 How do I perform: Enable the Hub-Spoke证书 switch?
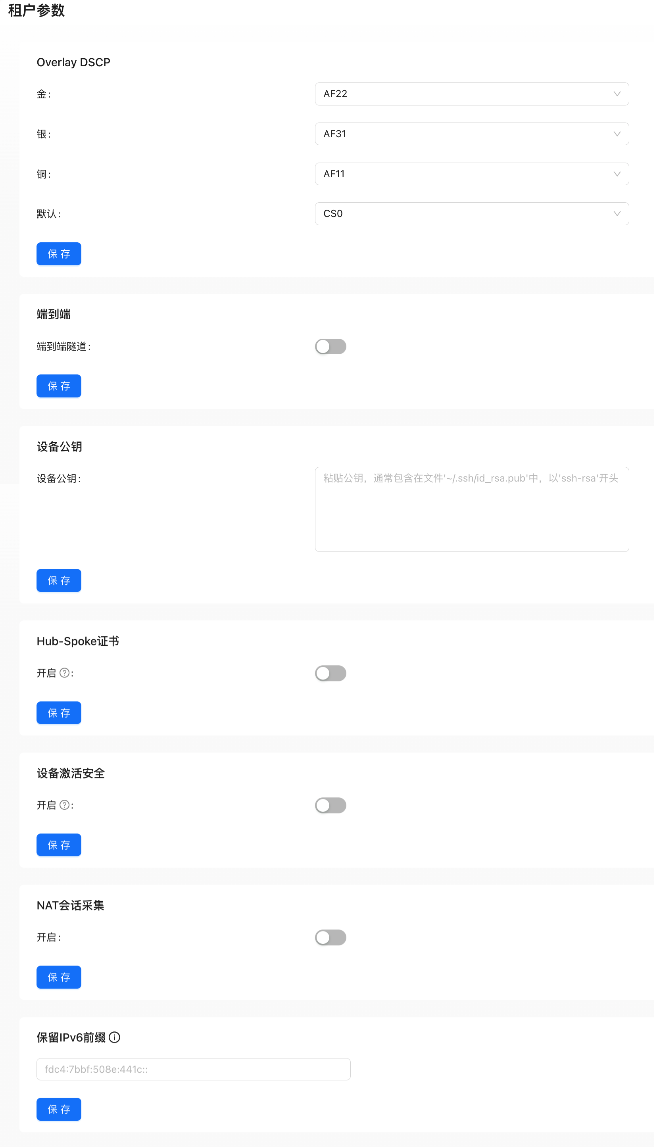pos(330,674)
